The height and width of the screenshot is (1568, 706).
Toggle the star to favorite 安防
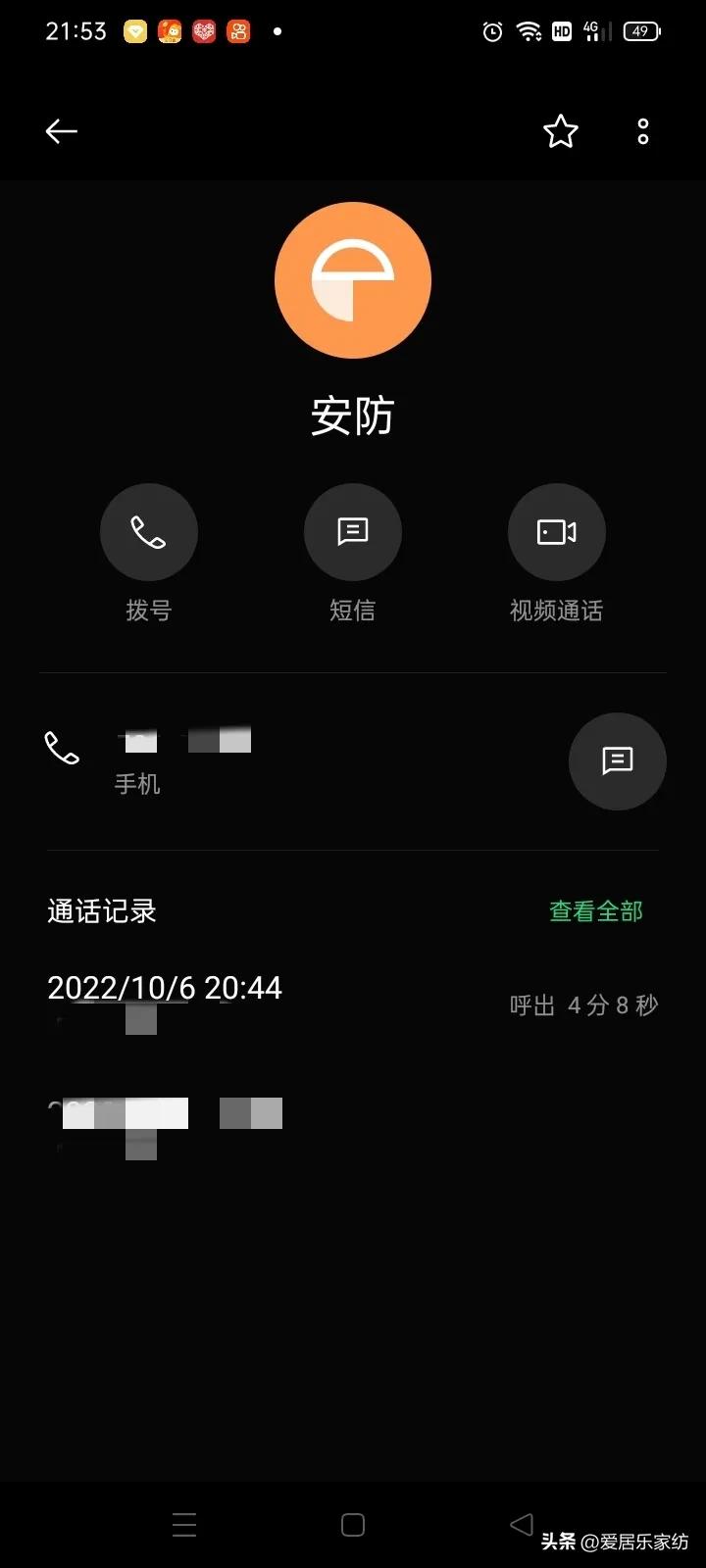click(x=560, y=130)
